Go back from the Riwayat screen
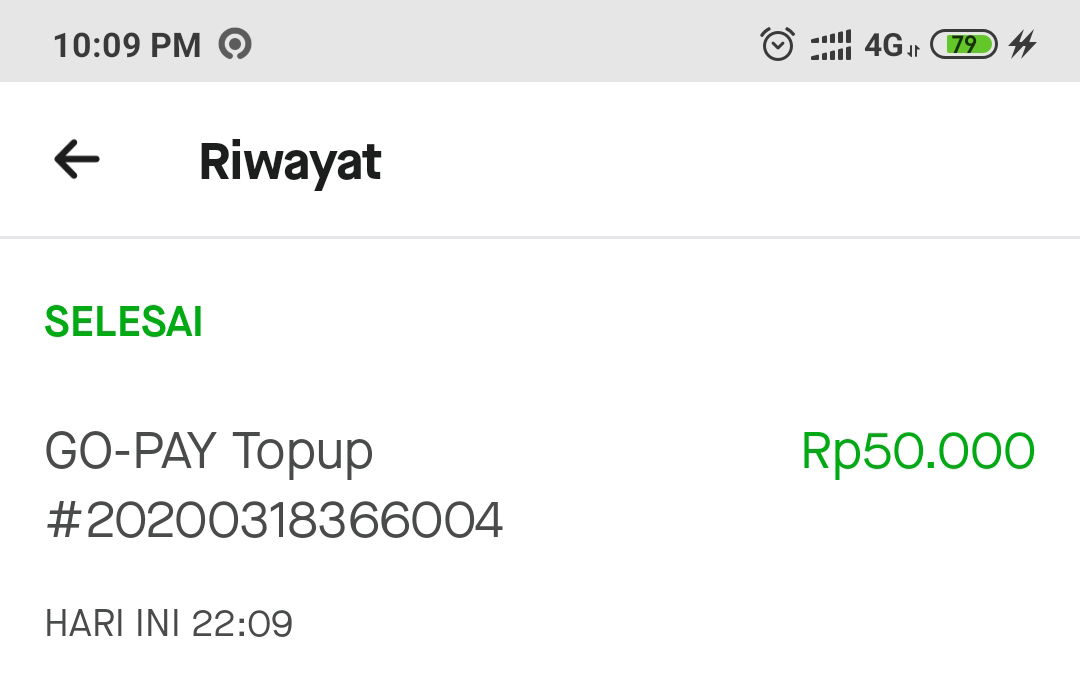Viewport: 1080px width, 680px height. click(77, 159)
